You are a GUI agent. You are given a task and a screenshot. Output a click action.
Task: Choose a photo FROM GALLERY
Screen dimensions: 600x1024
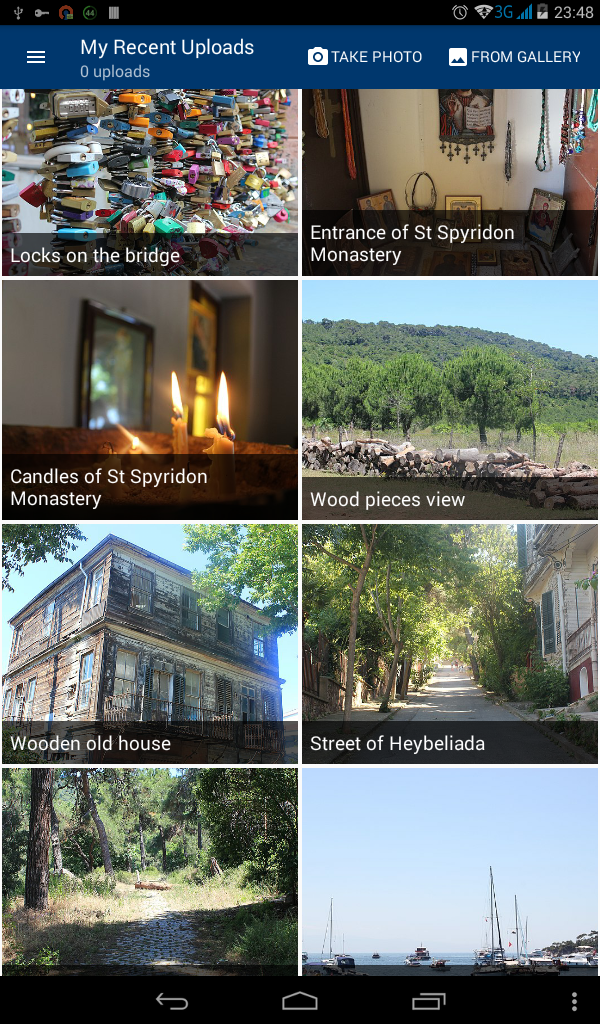[x=515, y=57]
